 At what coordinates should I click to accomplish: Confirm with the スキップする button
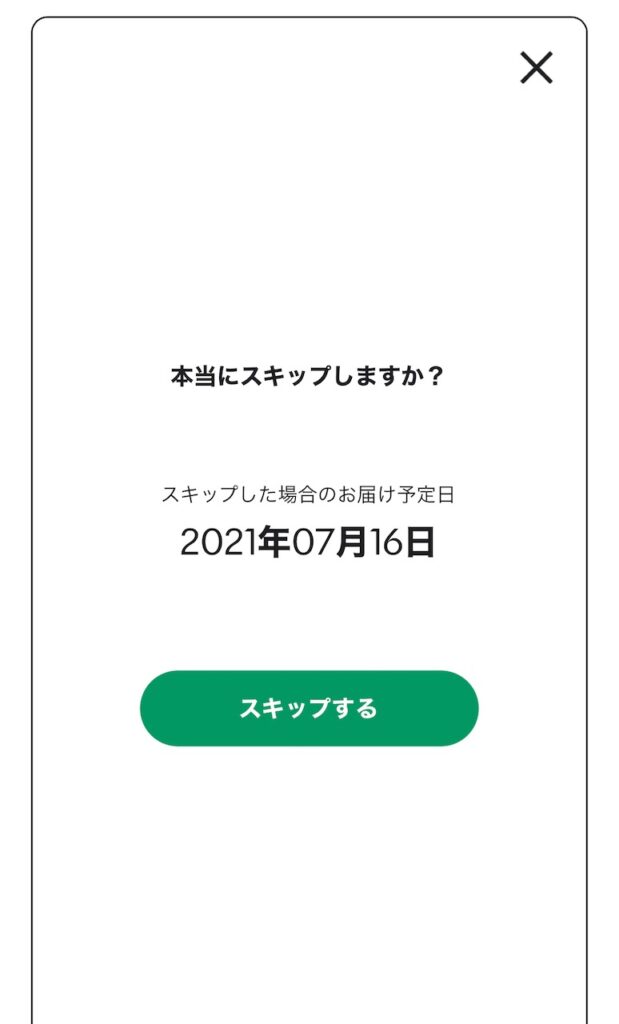(309, 708)
